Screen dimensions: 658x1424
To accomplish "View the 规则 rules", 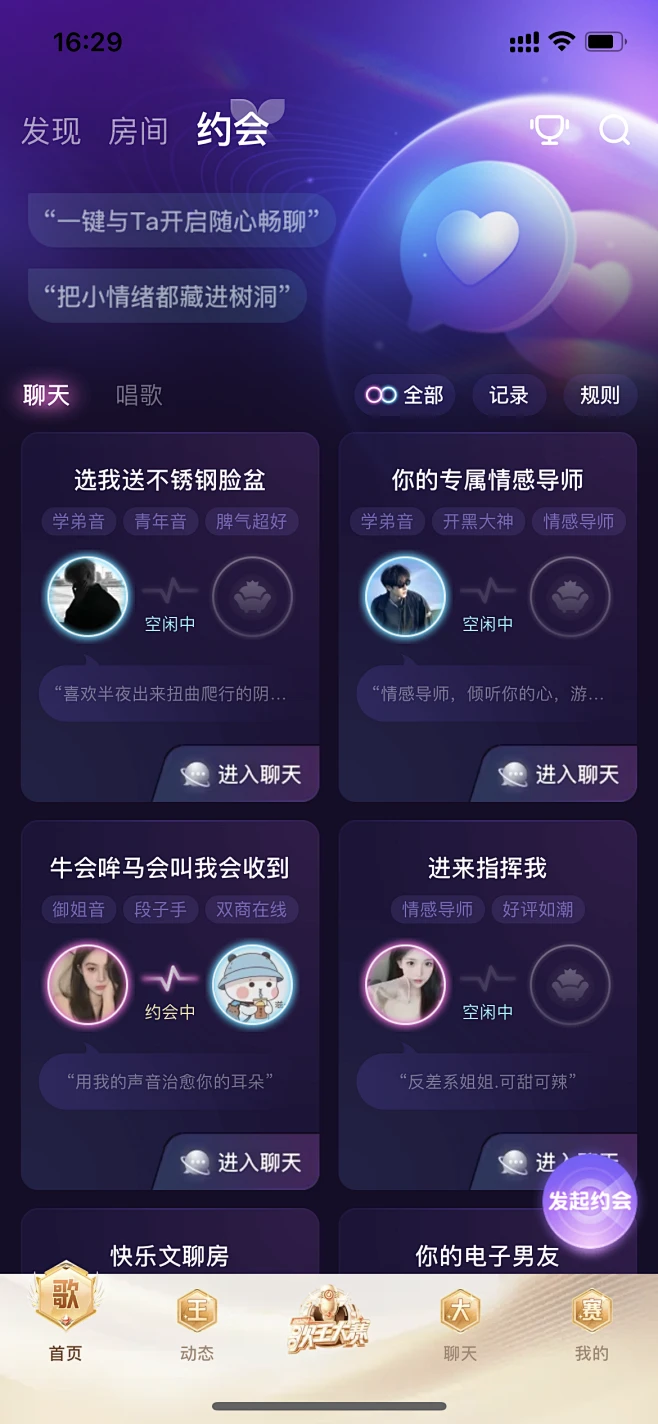I will point(599,395).
